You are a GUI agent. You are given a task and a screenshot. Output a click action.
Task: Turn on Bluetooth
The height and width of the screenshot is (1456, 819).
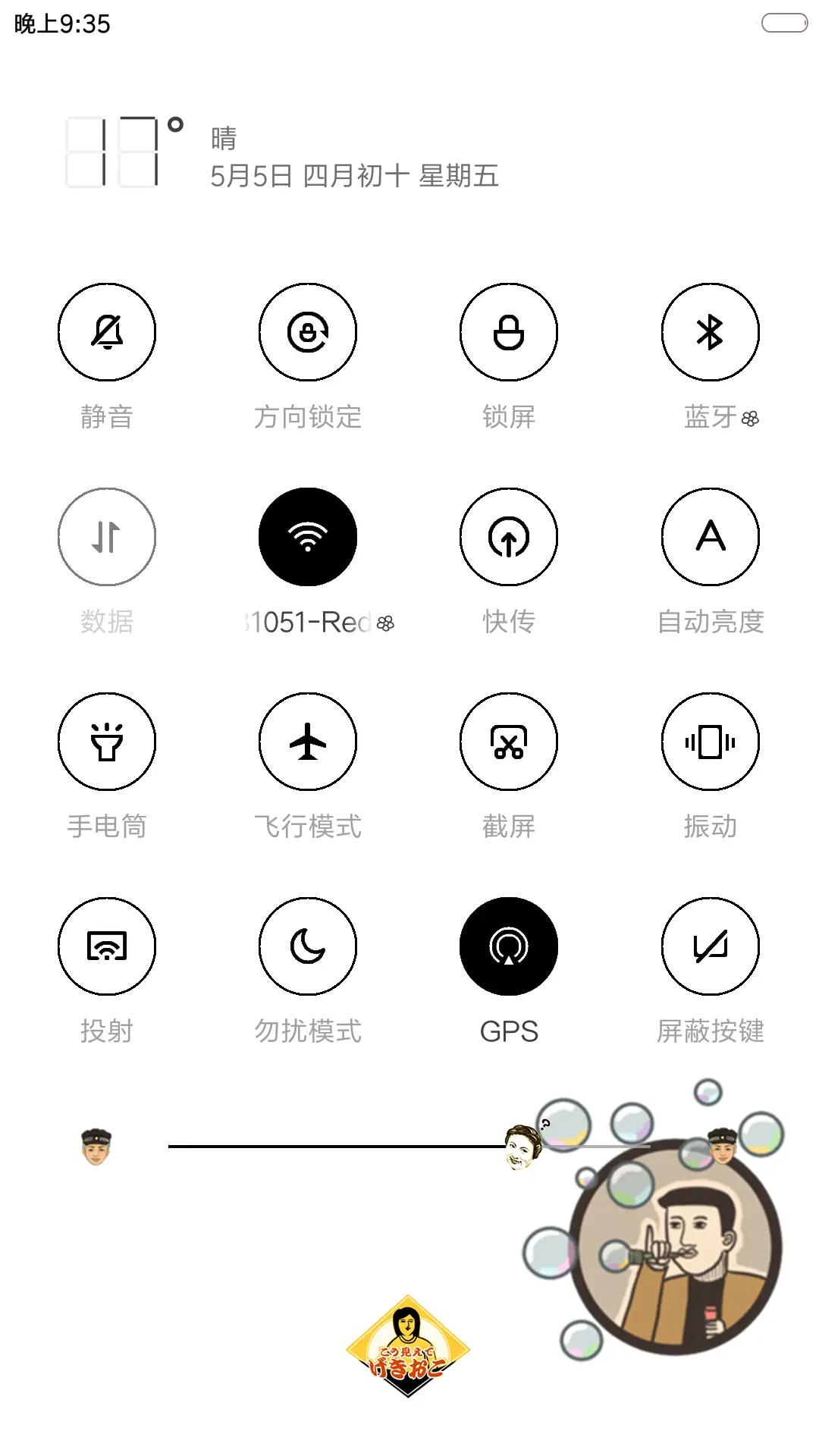point(710,332)
